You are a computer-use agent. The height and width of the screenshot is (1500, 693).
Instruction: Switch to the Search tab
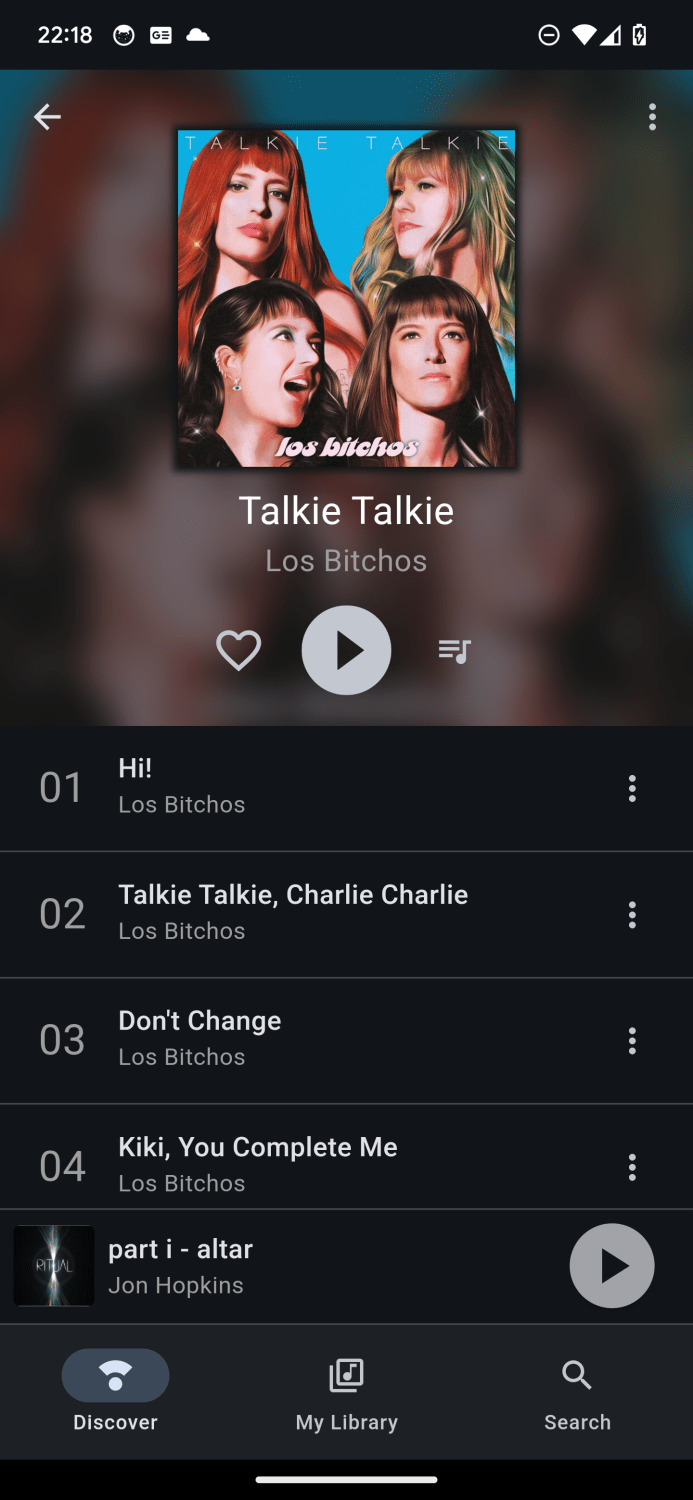577,1391
